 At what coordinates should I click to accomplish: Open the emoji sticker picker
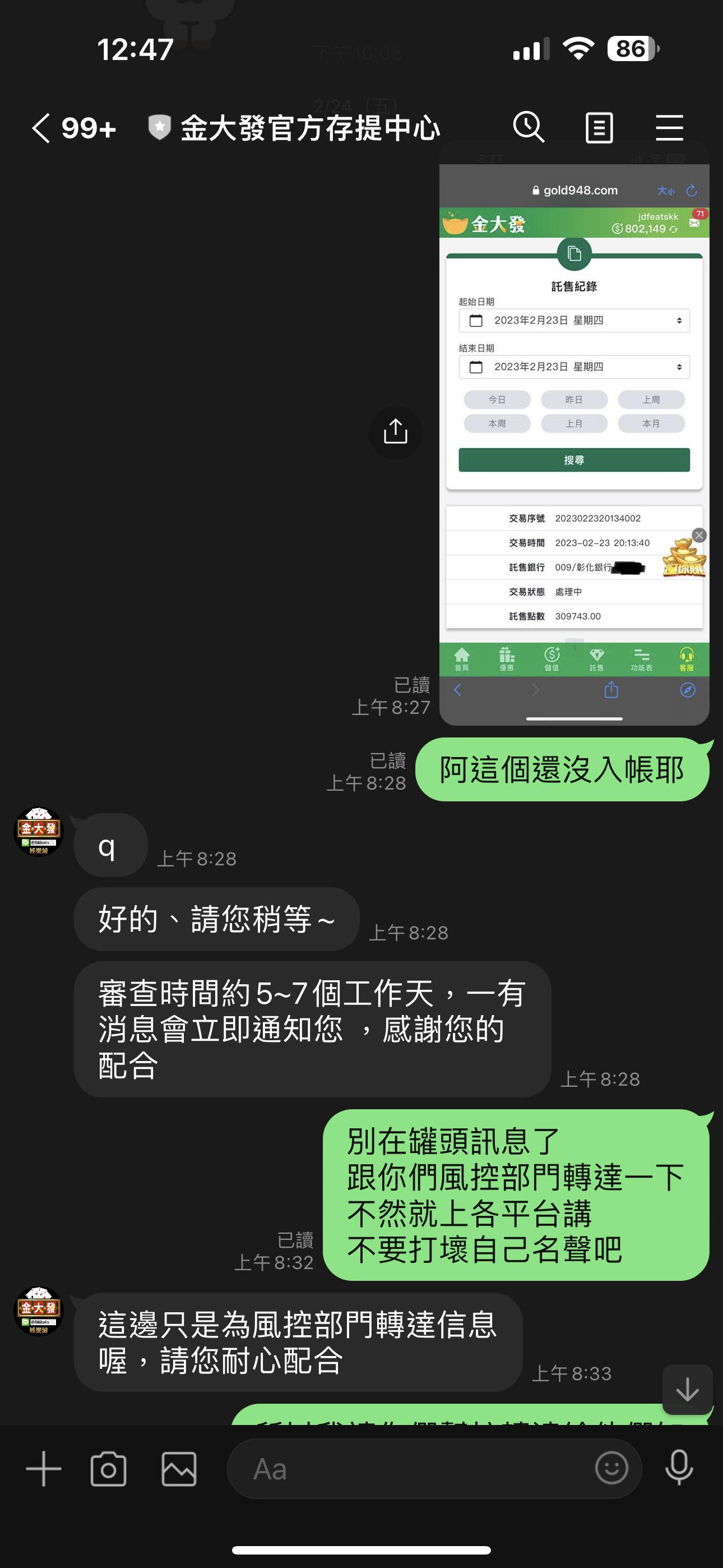coord(611,1468)
